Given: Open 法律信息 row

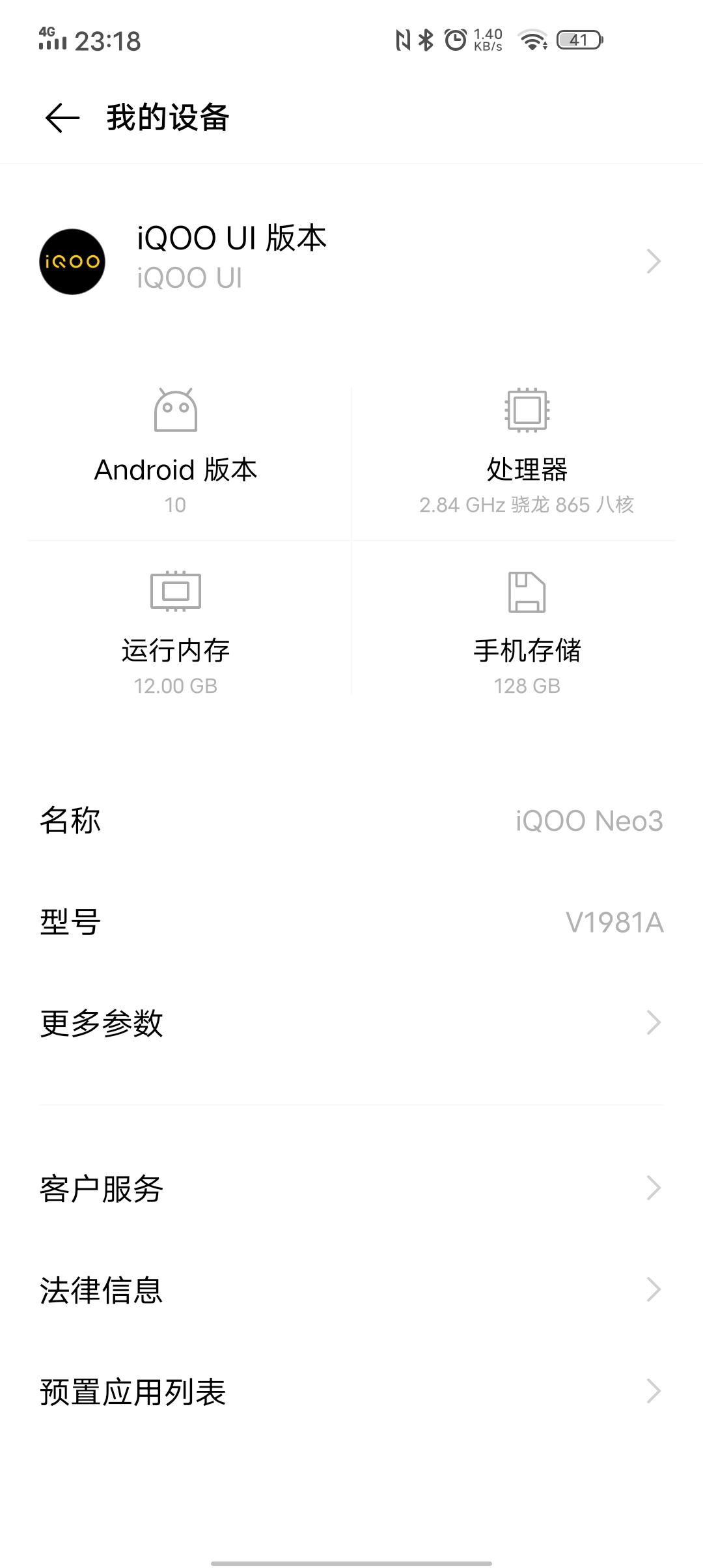Looking at the screenshot, I should [351, 1290].
